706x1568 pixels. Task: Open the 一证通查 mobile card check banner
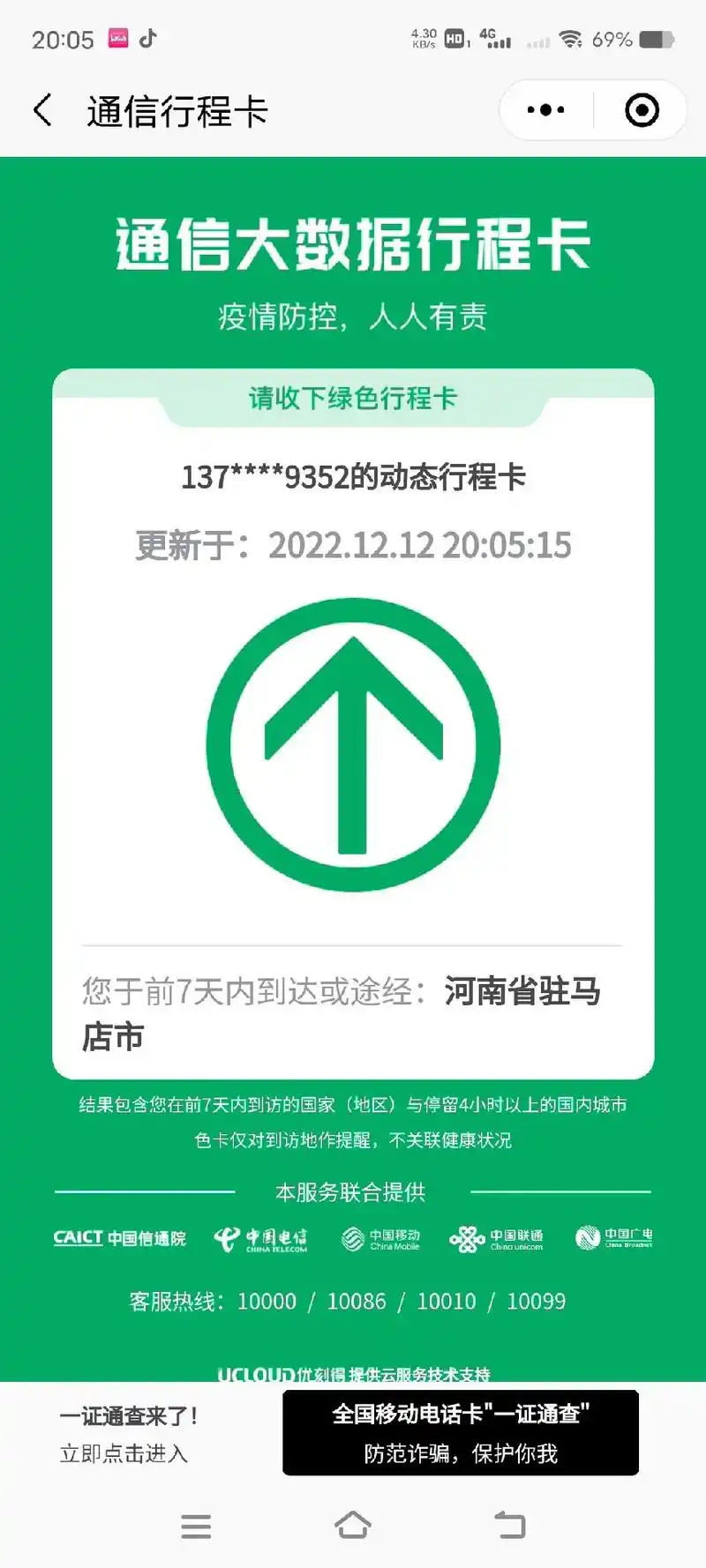tap(460, 1432)
